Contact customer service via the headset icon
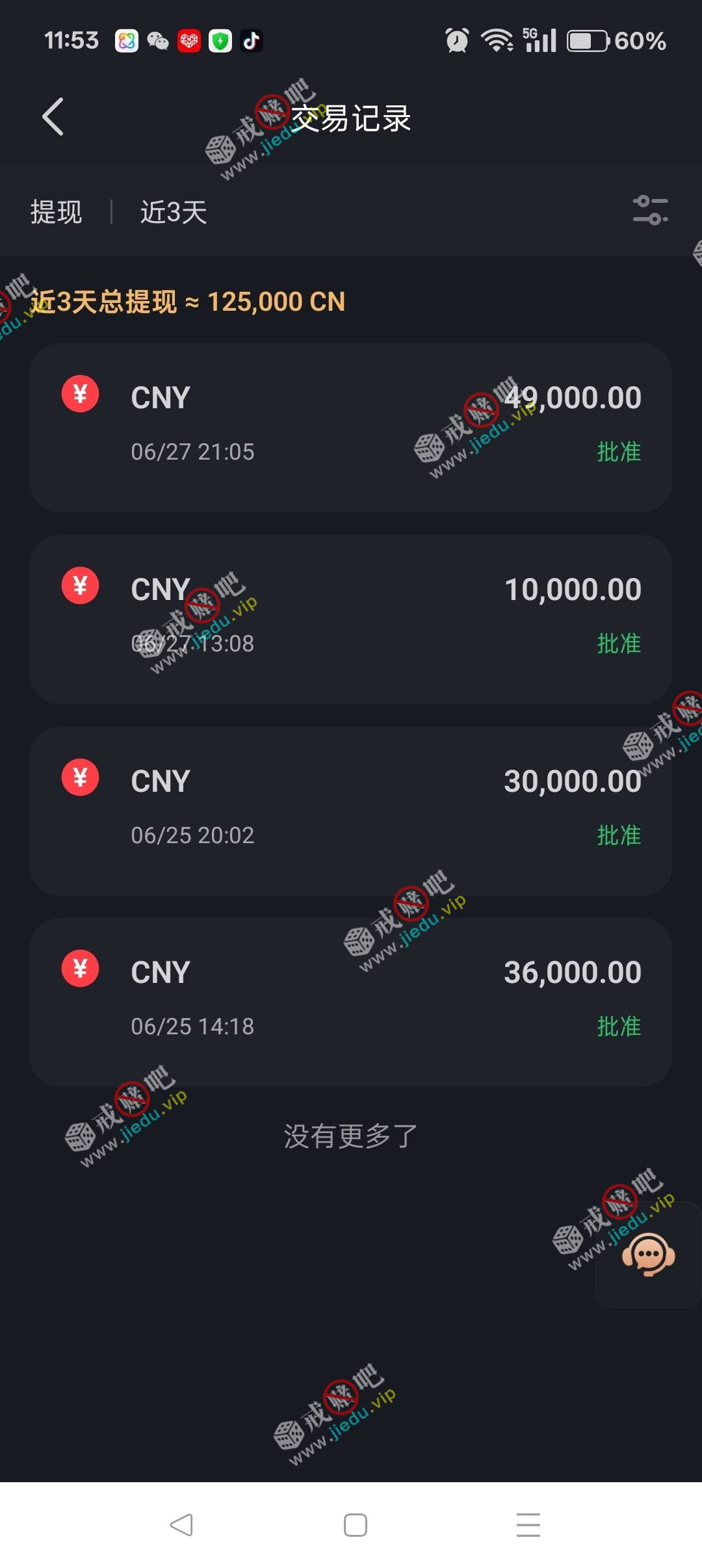Viewport: 702px width, 1568px height. click(x=648, y=1253)
